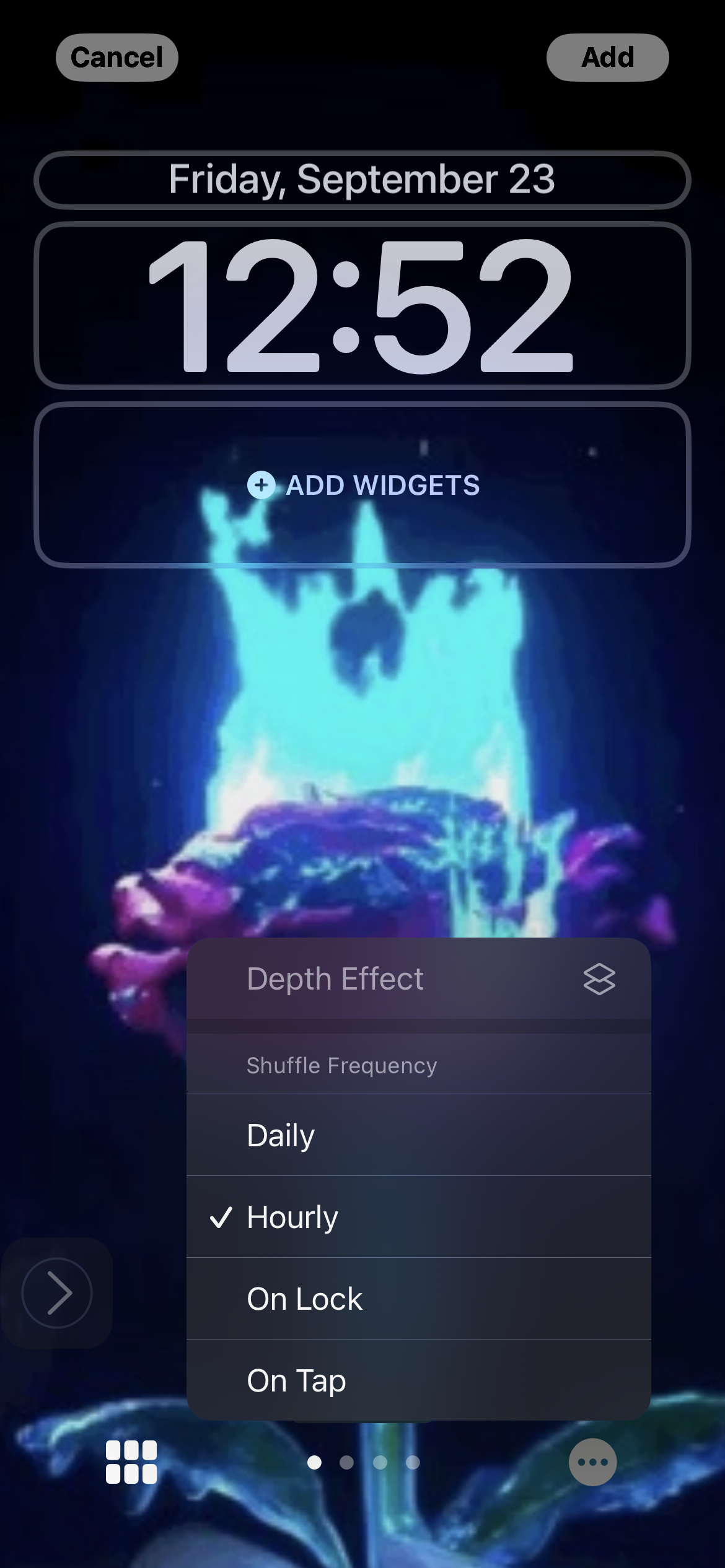
Task: Choose On Tap shuffle frequency
Action: point(418,1380)
